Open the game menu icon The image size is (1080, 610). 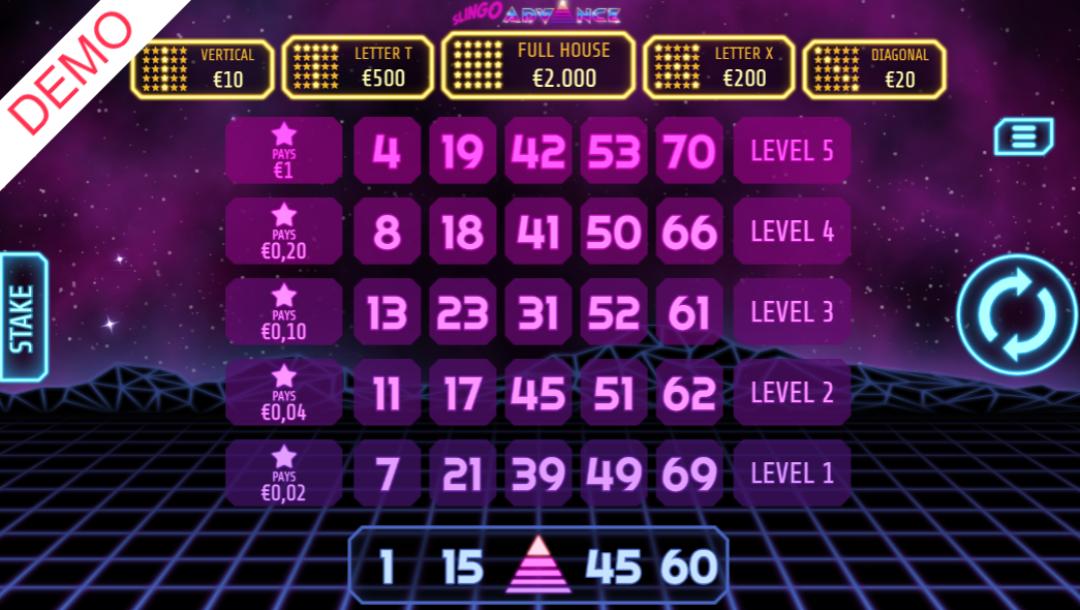(x=1023, y=136)
